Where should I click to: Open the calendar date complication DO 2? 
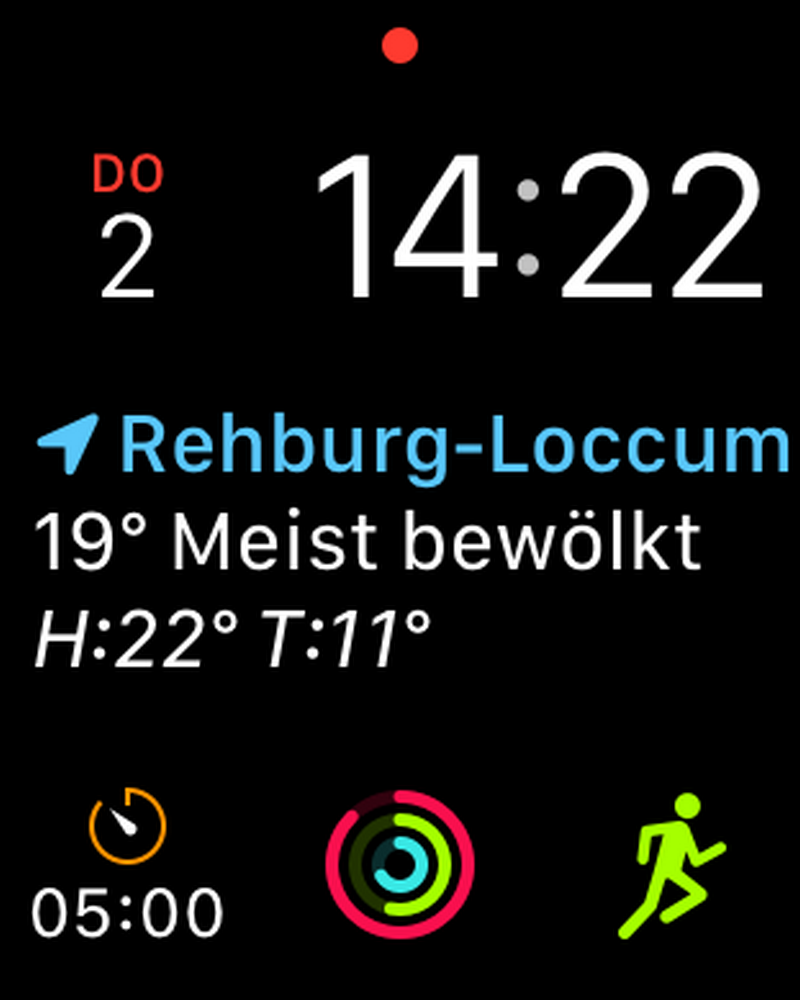(x=128, y=230)
